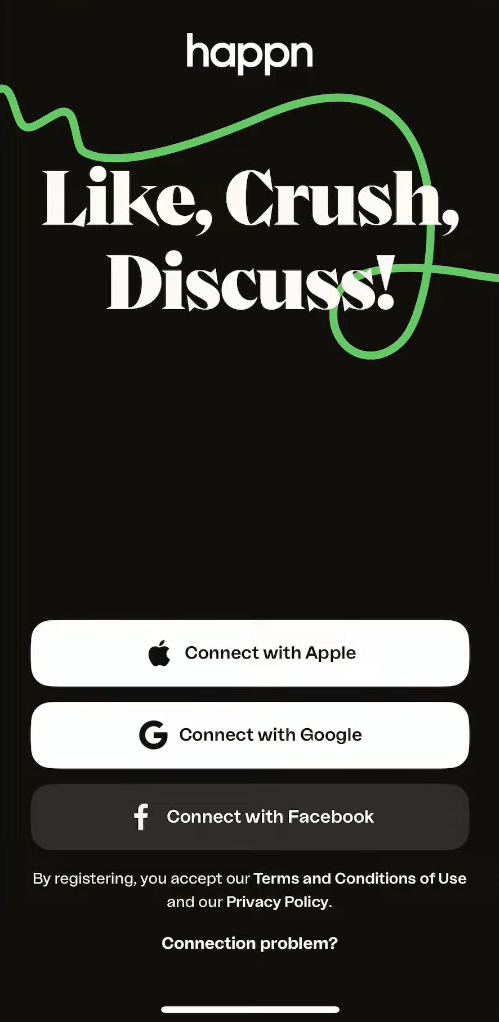This screenshot has width=499, height=1022.
Task: Read the Privacy Policy
Action: pos(277,902)
